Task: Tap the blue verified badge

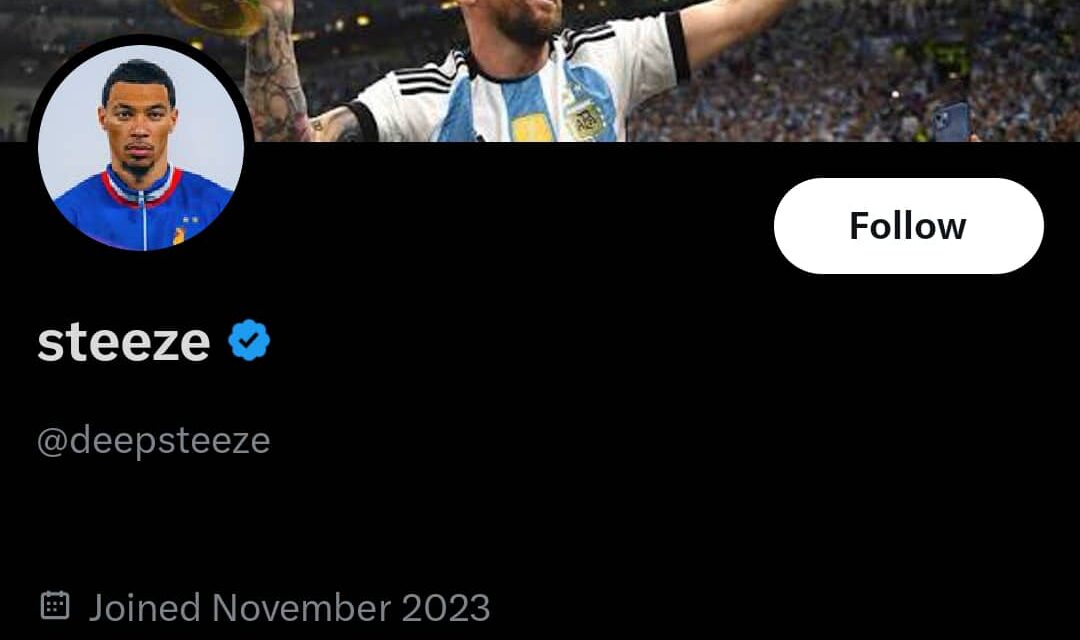Action: pos(249,341)
